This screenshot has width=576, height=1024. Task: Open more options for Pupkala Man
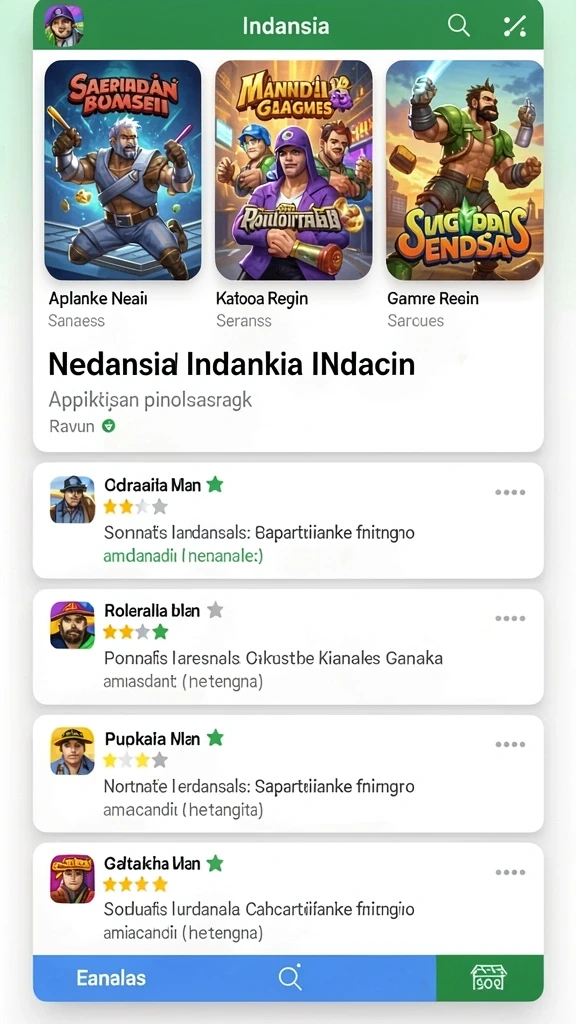(x=510, y=744)
